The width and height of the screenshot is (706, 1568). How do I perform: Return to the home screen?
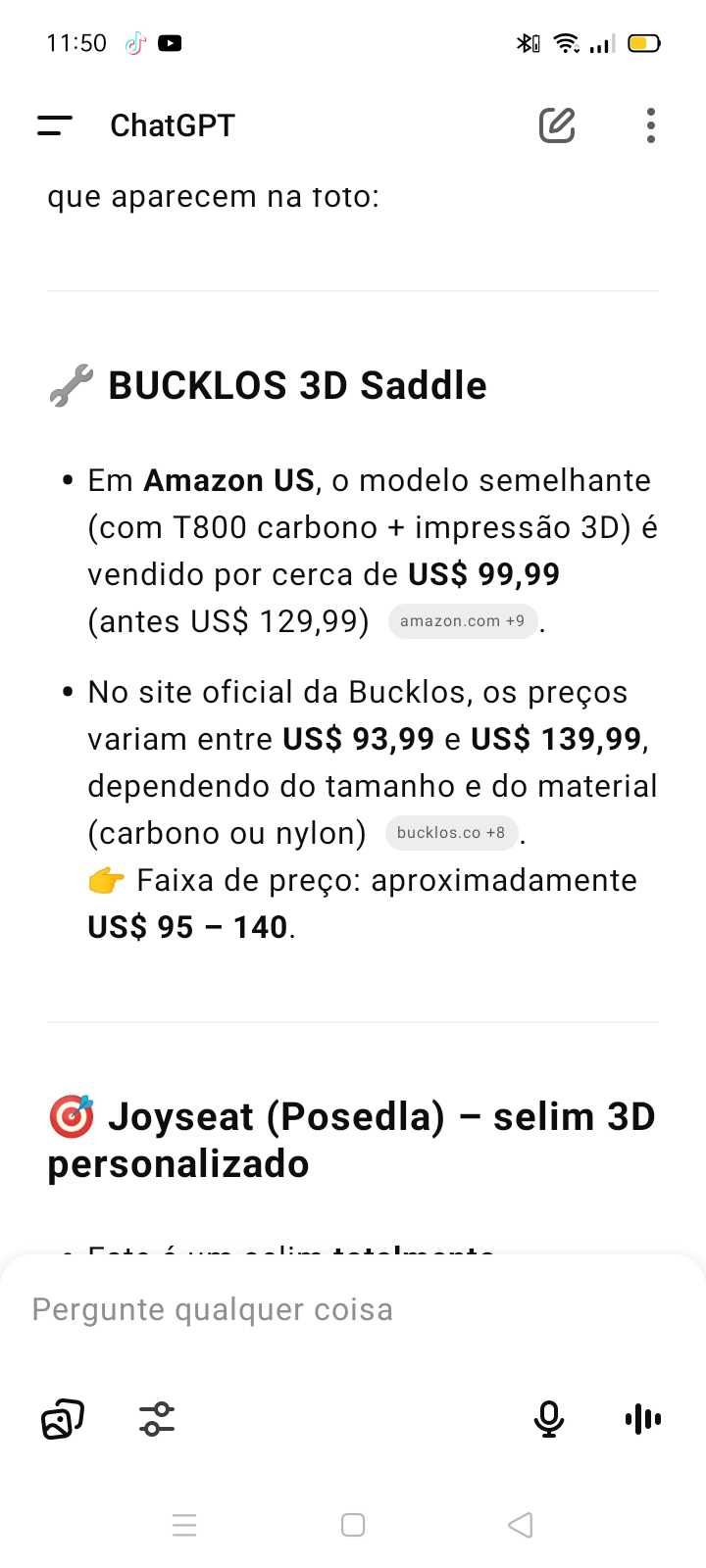(353, 1525)
